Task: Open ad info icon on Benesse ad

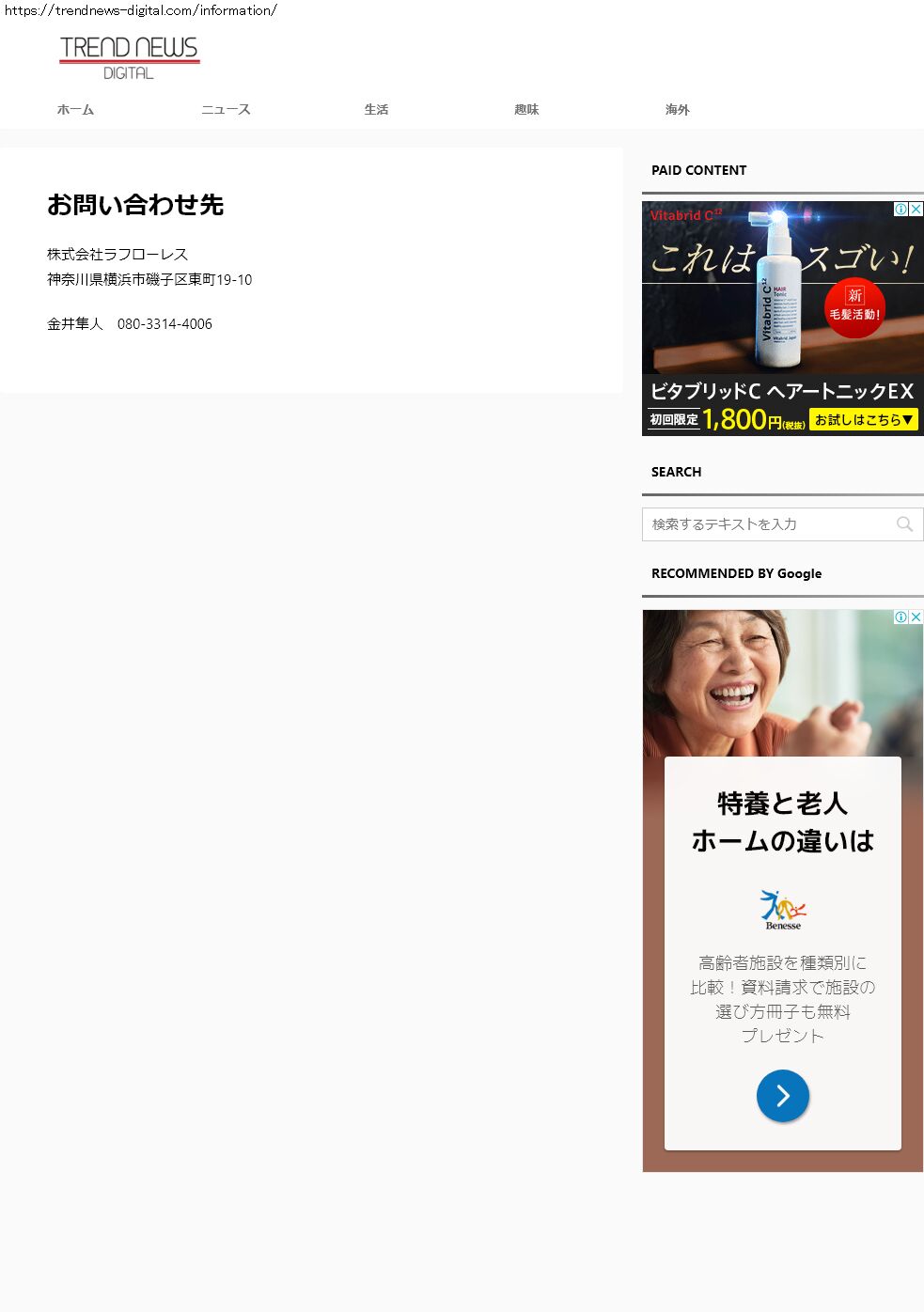Action: click(901, 617)
